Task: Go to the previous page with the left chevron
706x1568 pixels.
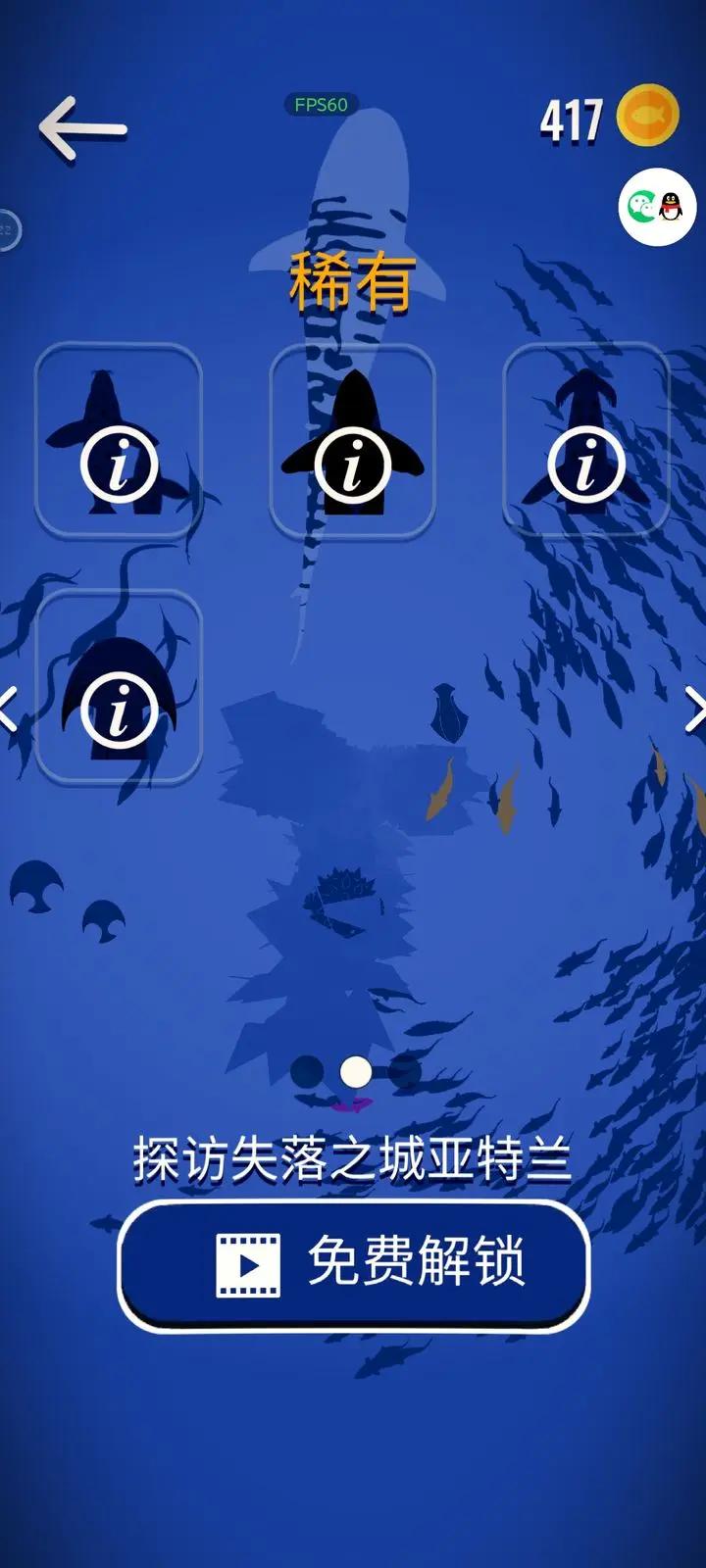Action: (x=9, y=709)
